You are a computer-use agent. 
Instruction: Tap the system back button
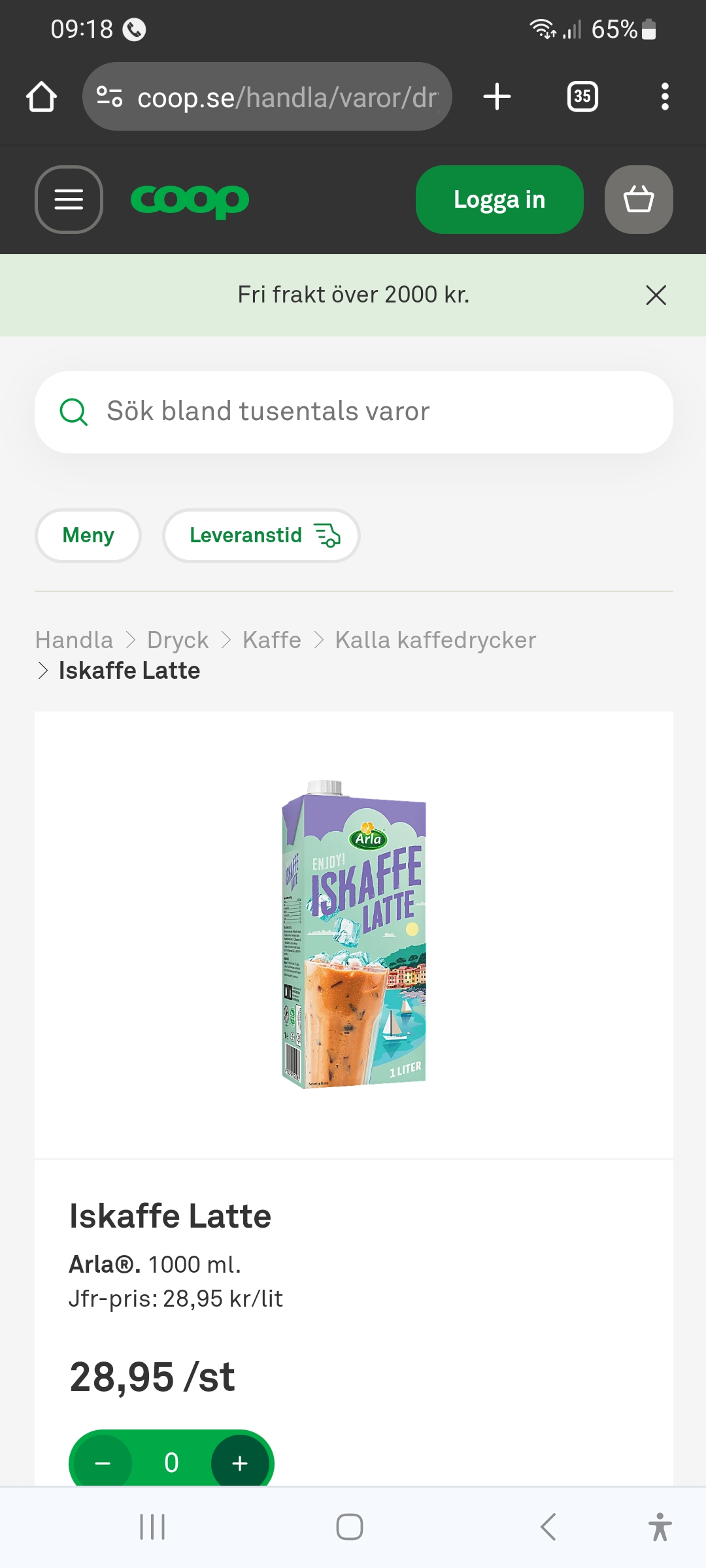(548, 1527)
